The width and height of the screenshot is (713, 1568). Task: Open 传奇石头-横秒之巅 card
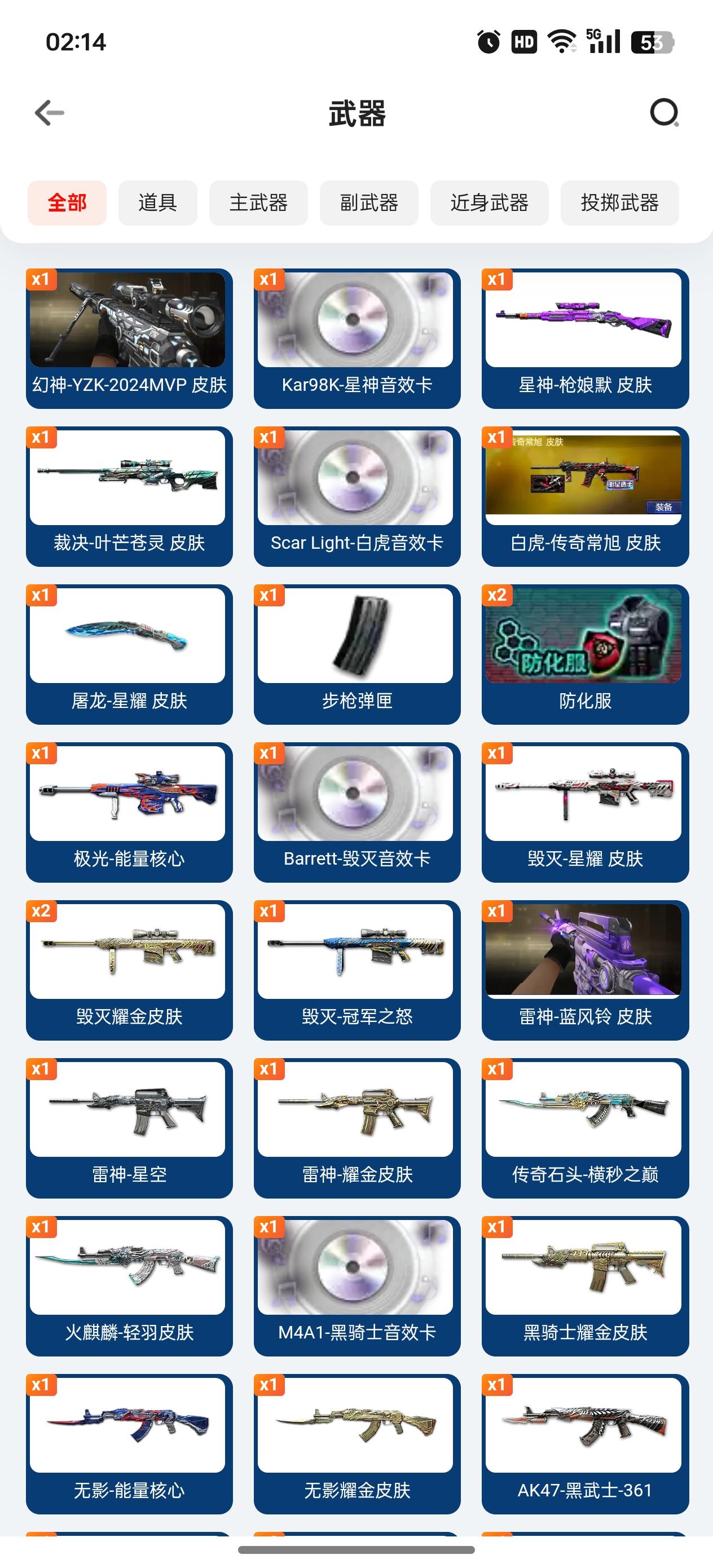click(x=584, y=1128)
